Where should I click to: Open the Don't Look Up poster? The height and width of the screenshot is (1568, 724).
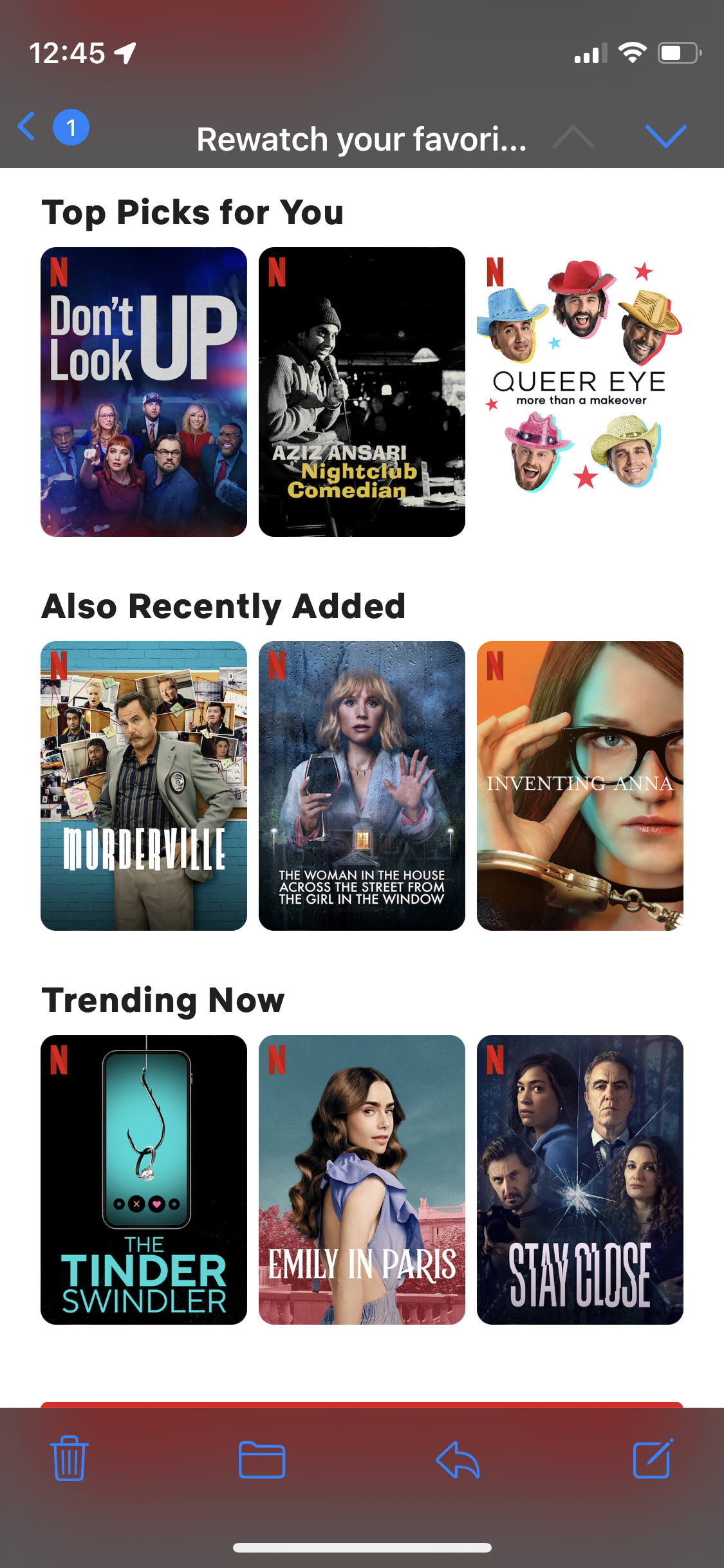144,392
